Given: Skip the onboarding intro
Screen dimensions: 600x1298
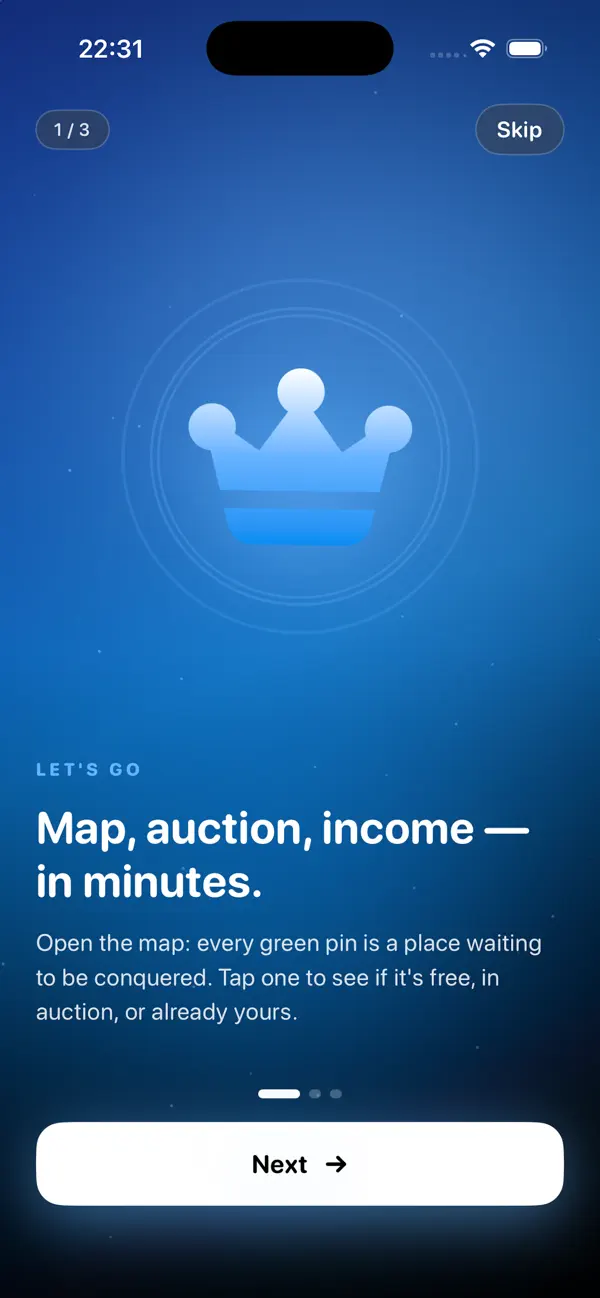Looking at the screenshot, I should [x=519, y=130].
